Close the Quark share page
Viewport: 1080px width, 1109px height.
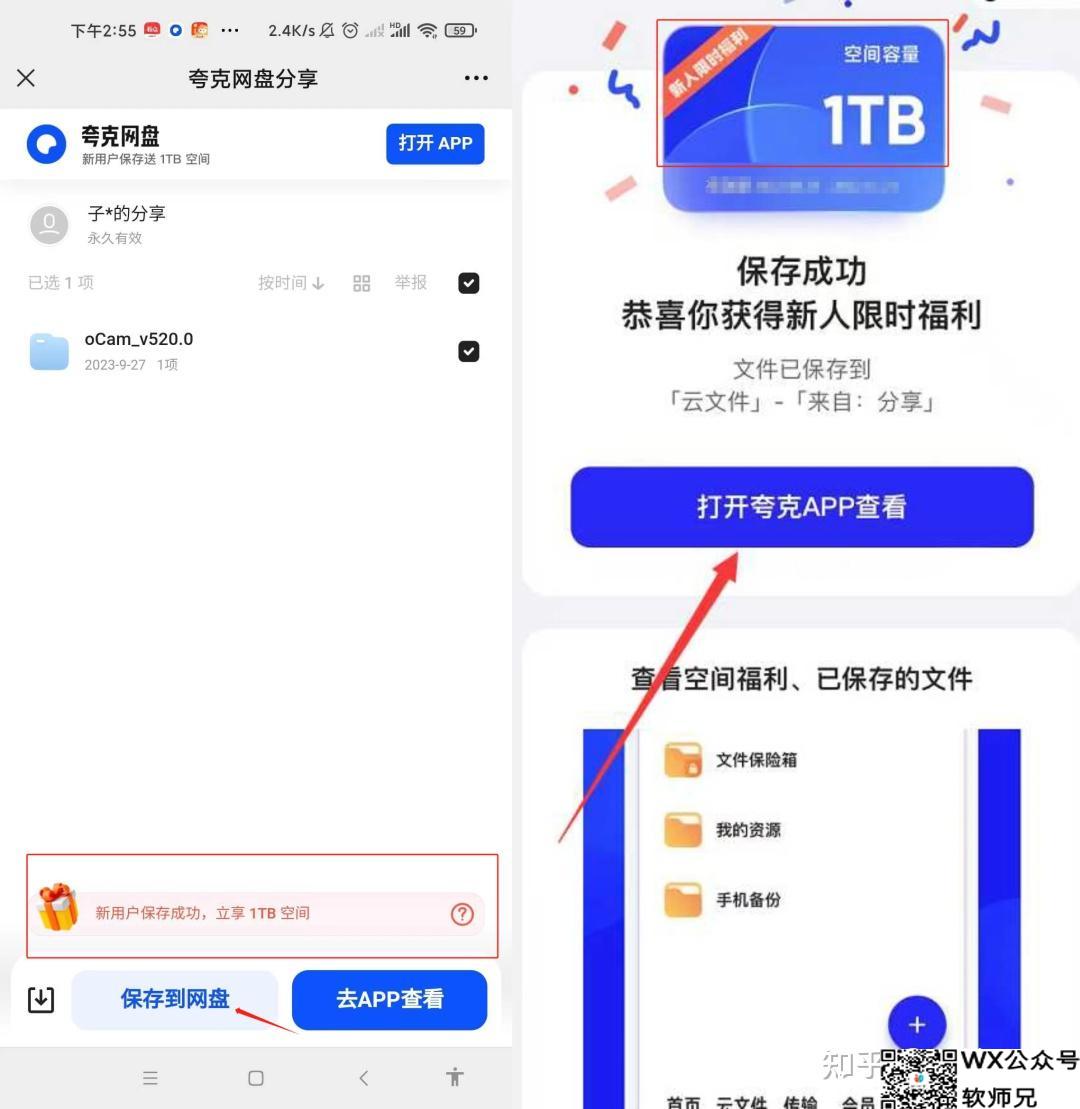pyautogui.click(x=26, y=78)
